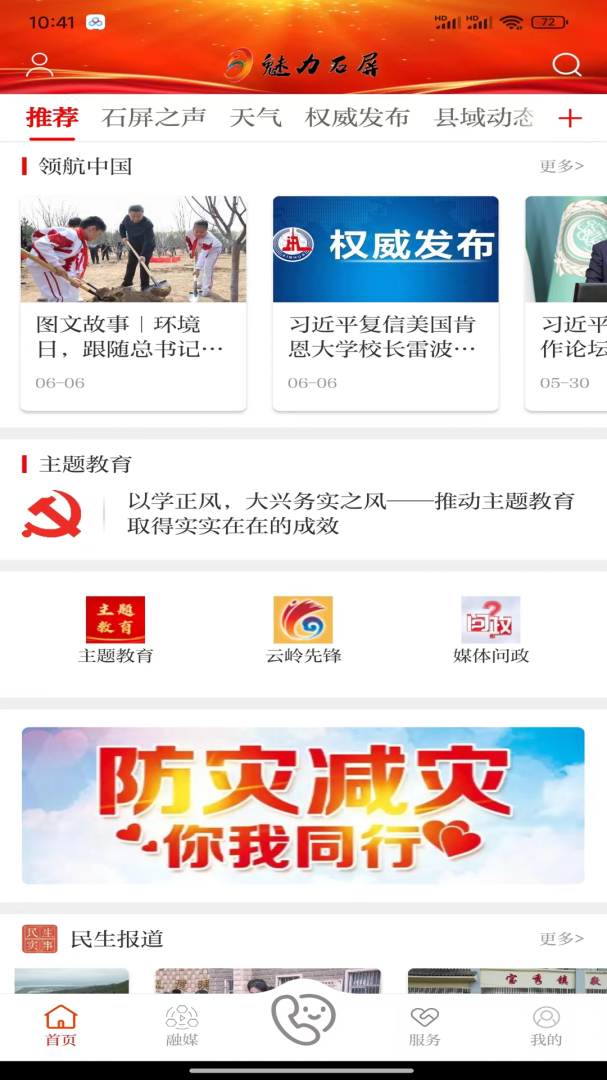Screen dimensions: 607x1080
Task: Tap the red plus to add channels
Action: [570, 119]
